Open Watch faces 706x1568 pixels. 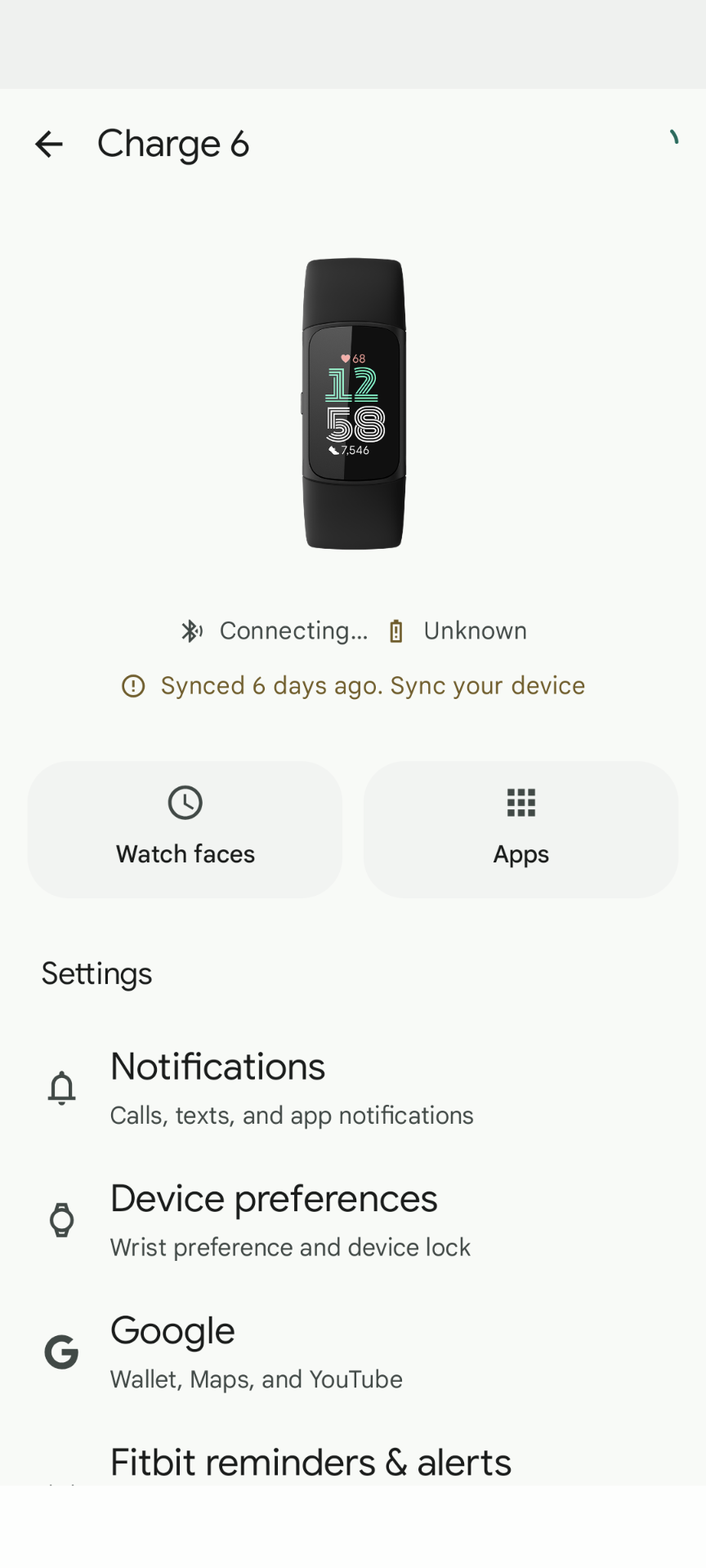[x=185, y=829]
